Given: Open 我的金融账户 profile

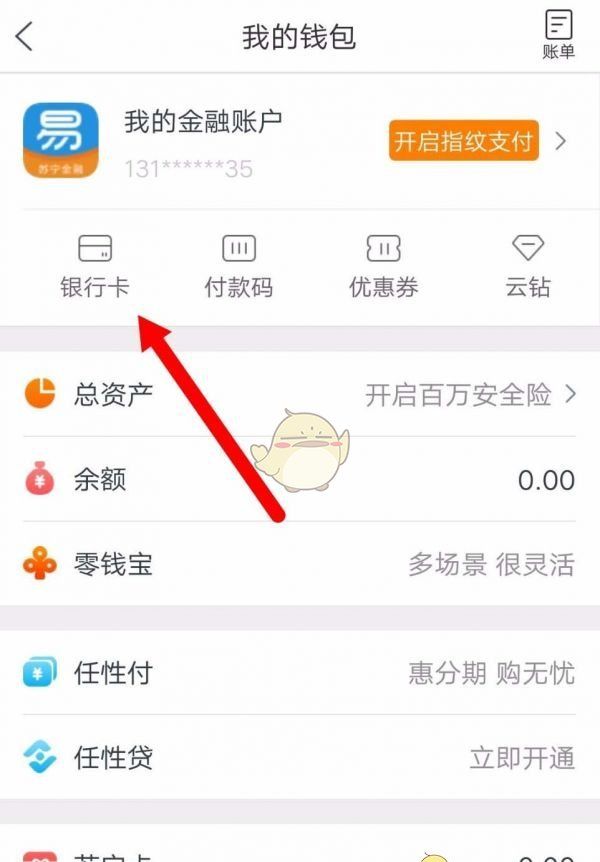Looking at the screenshot, I should (202, 123).
